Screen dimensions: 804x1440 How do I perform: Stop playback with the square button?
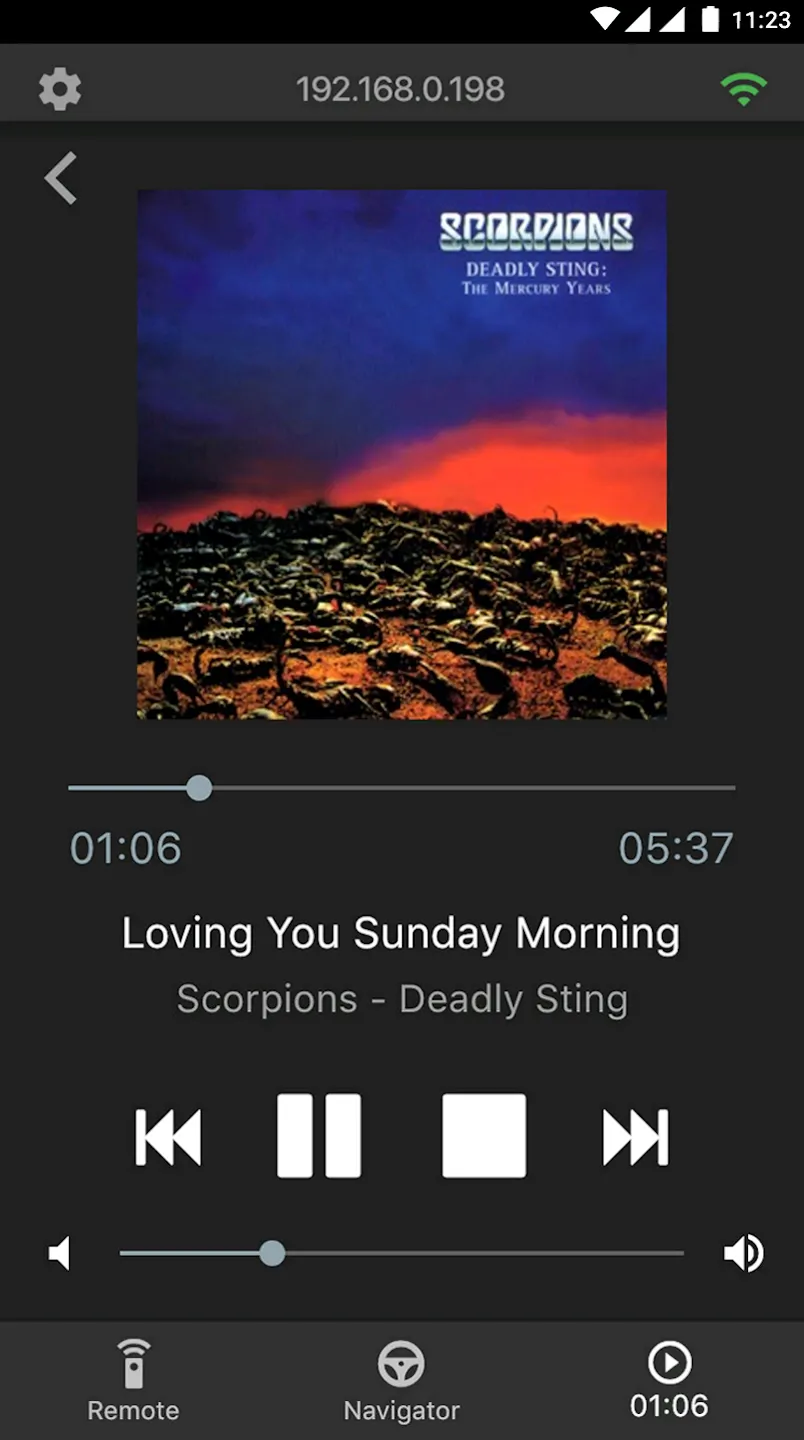coord(484,1135)
